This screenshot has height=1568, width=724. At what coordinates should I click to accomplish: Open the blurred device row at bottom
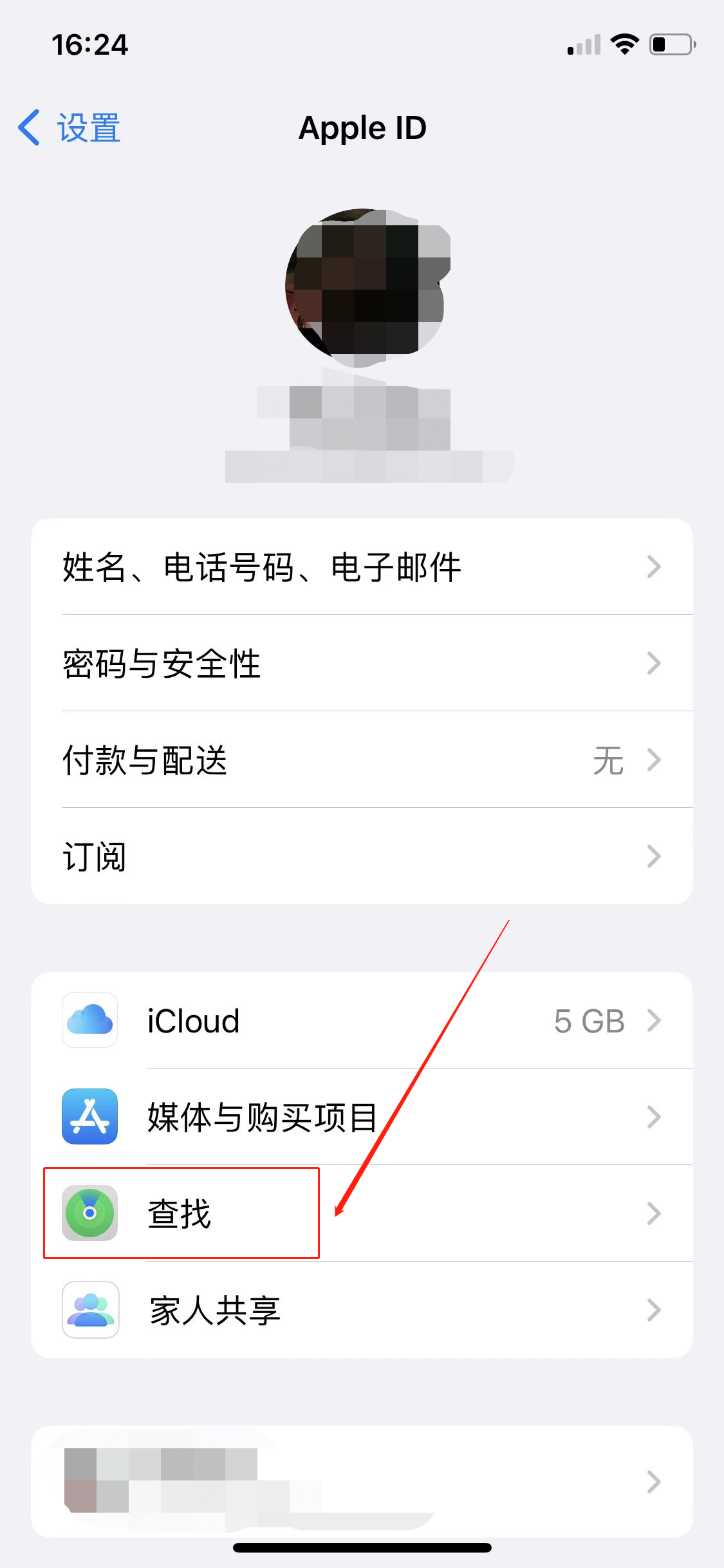(x=362, y=1482)
